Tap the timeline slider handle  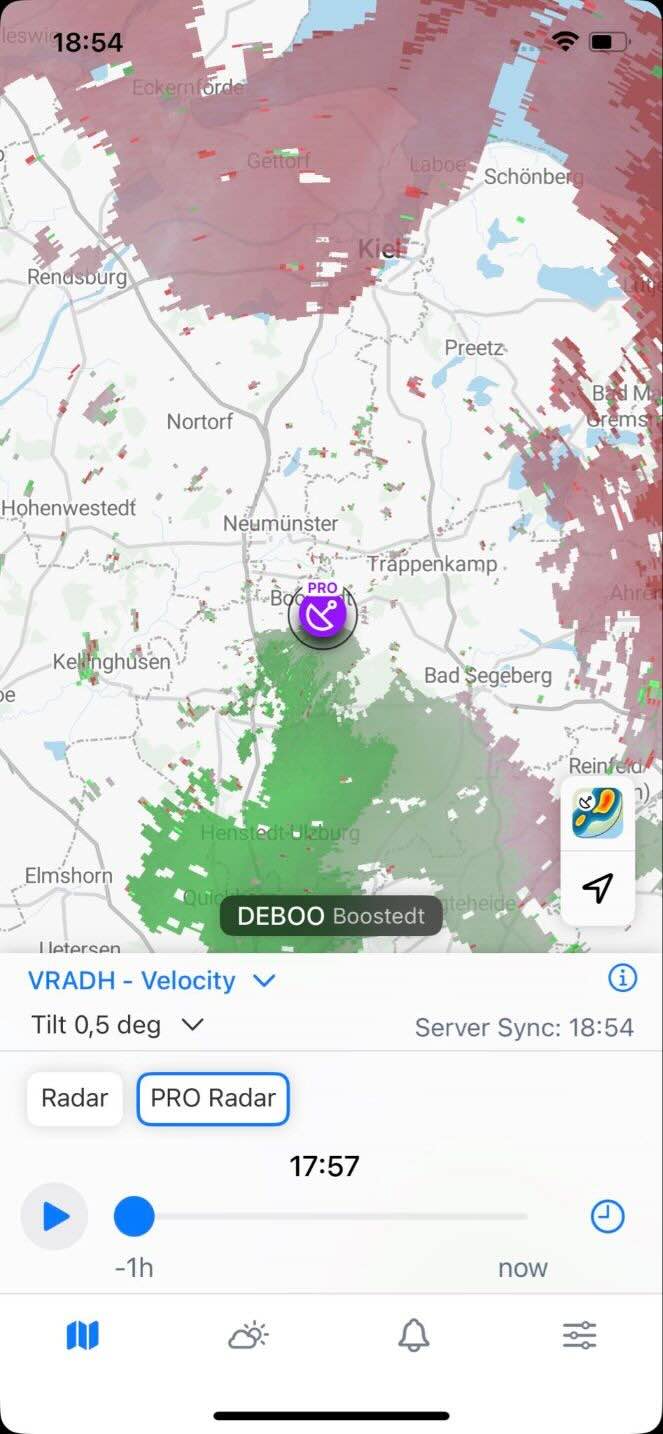click(134, 1217)
